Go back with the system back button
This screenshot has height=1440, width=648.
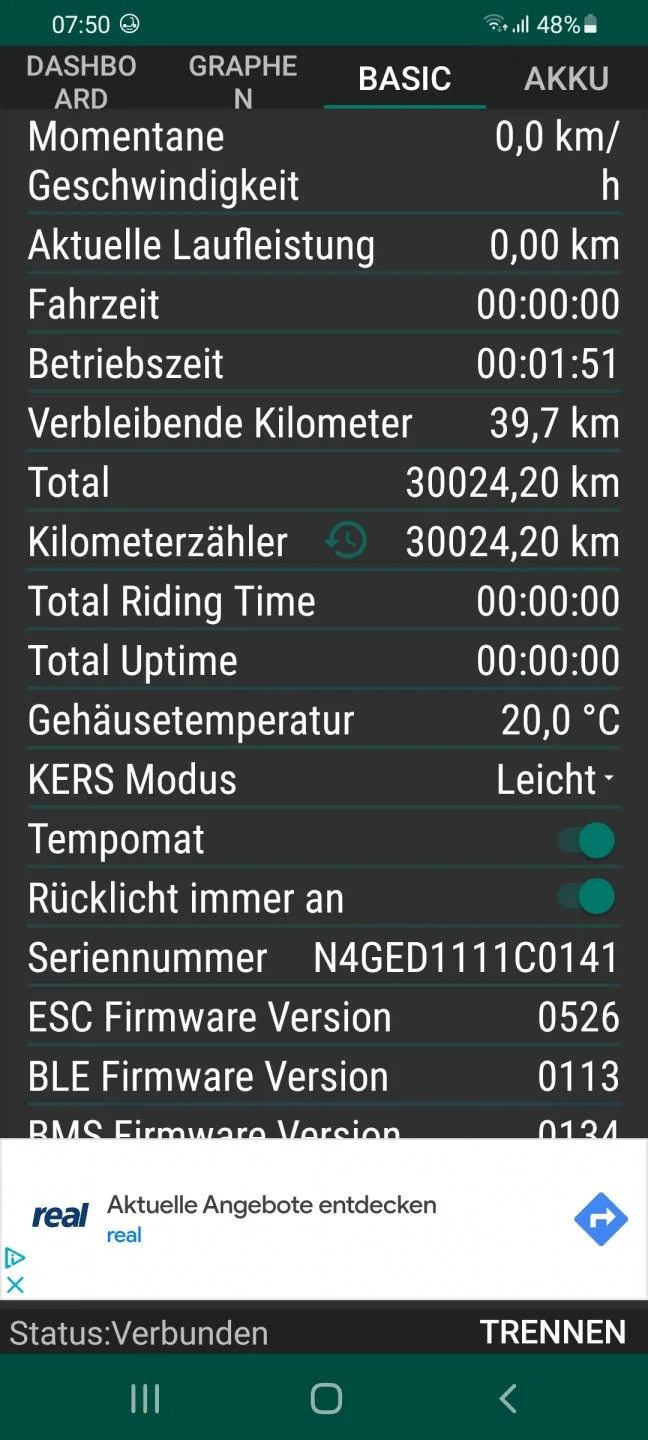508,1398
